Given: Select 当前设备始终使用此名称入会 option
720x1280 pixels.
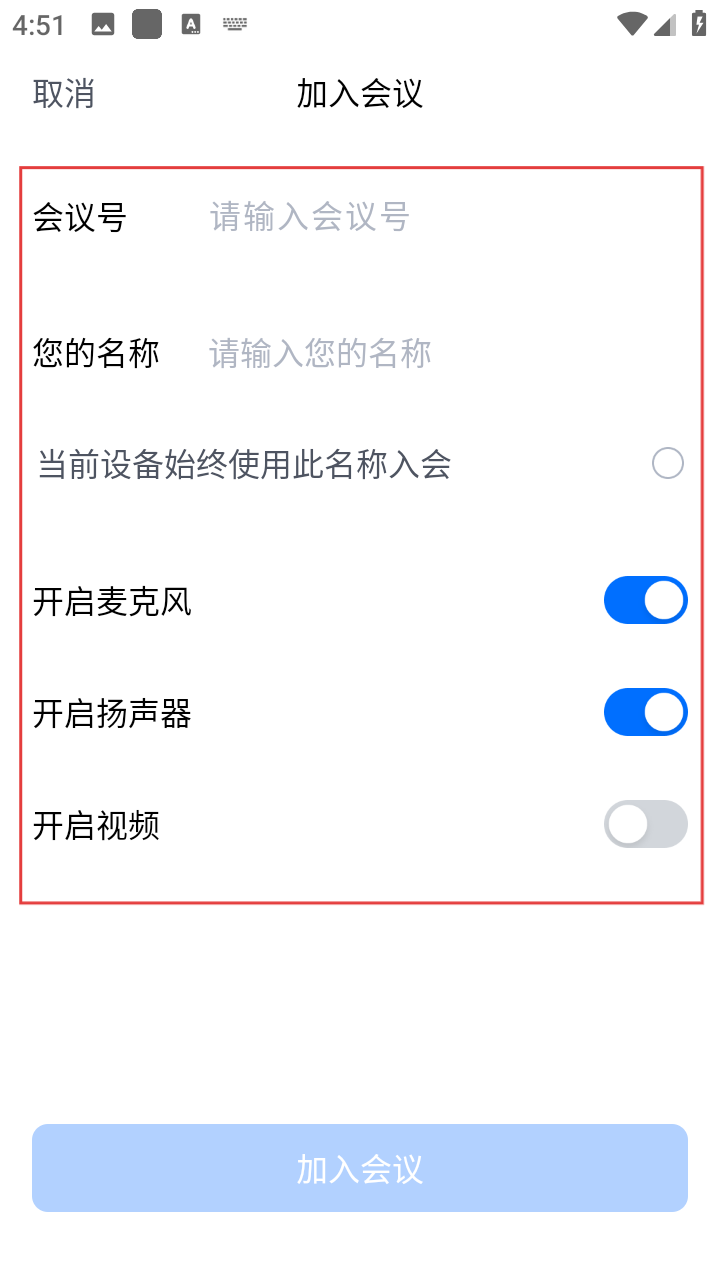Looking at the screenshot, I should 667,464.
